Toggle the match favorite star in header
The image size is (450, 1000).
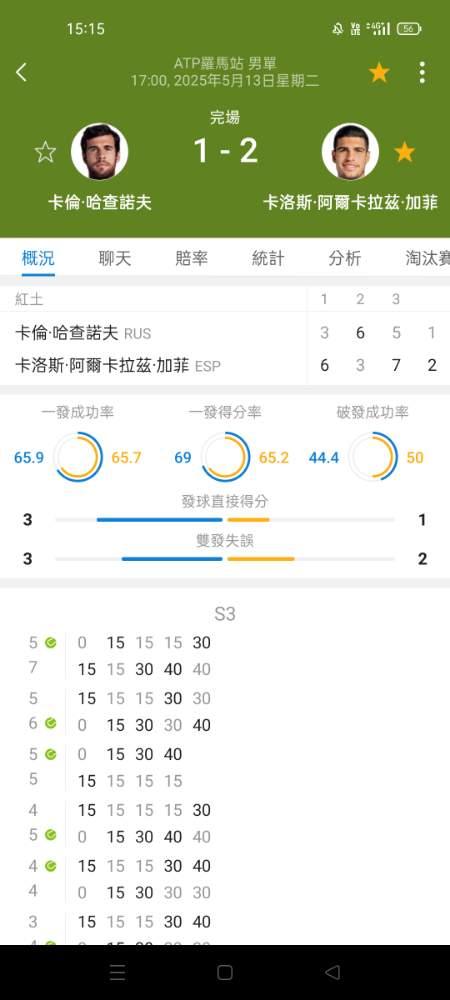tap(379, 73)
